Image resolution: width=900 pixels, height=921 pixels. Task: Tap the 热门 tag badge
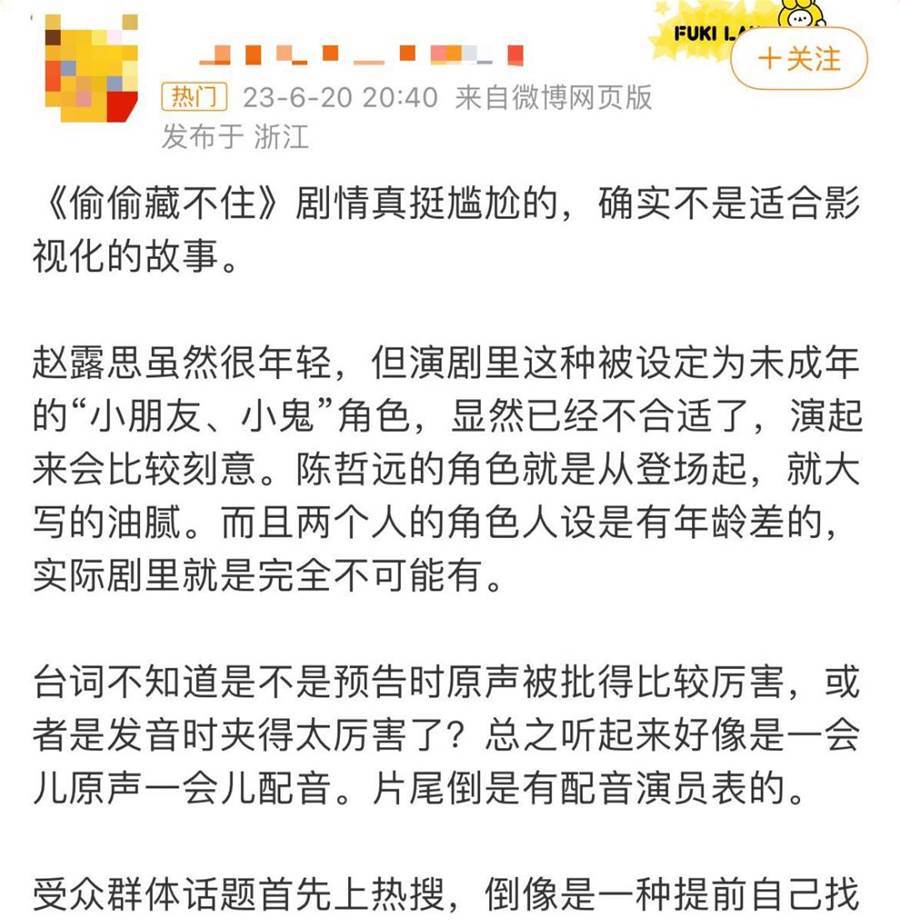193,97
